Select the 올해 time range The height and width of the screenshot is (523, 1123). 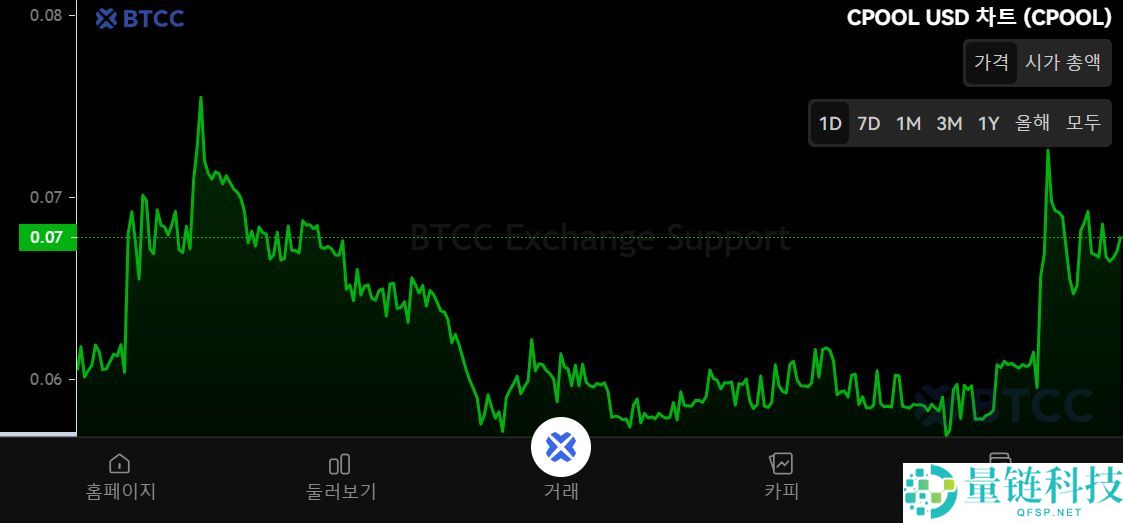click(1033, 123)
